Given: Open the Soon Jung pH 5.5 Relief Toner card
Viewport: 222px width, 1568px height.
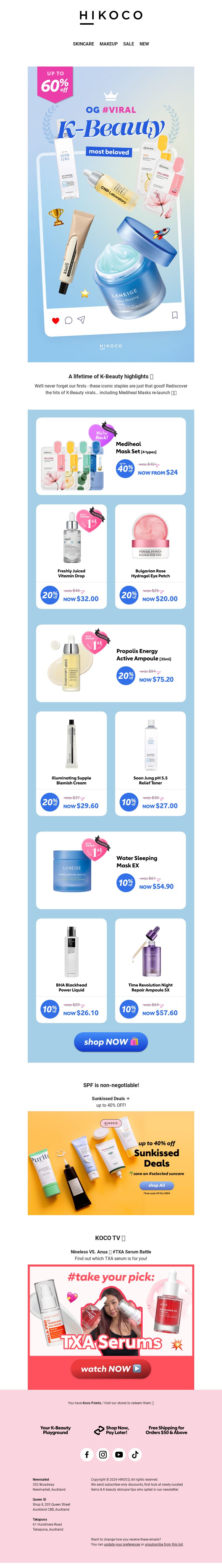Looking at the screenshot, I should click(150, 763).
